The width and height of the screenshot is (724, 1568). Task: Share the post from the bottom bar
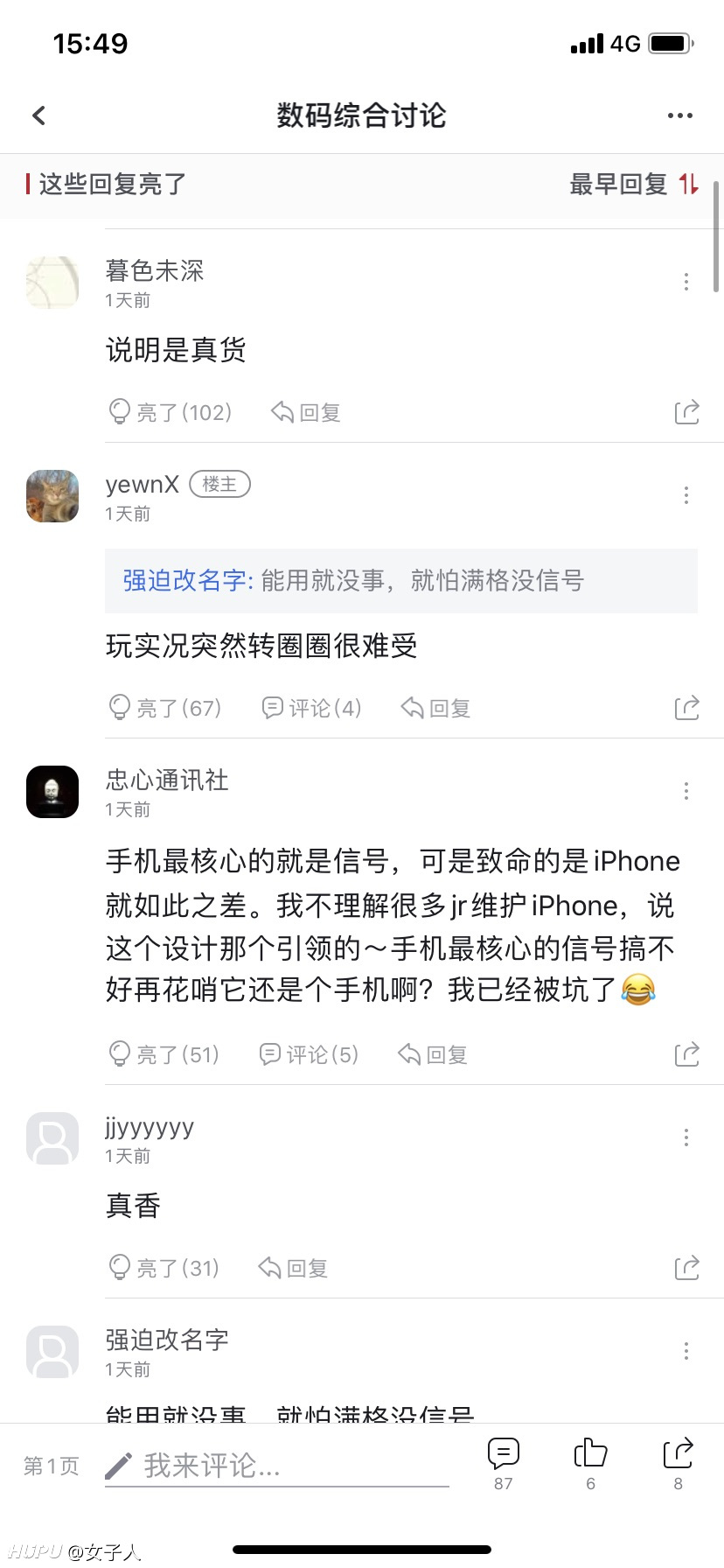point(678,1464)
